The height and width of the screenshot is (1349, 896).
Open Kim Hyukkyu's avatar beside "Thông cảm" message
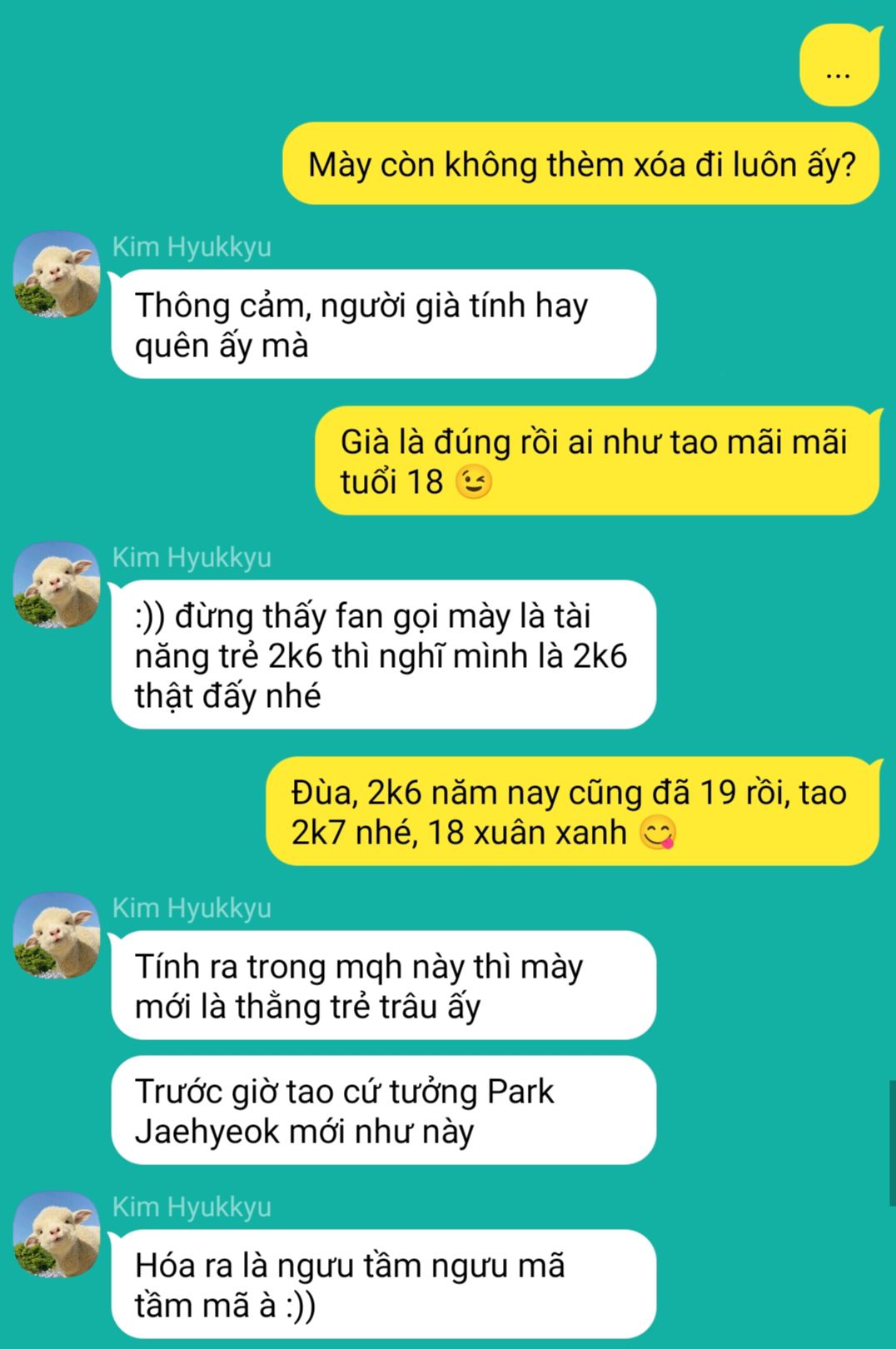pyautogui.click(x=57, y=274)
